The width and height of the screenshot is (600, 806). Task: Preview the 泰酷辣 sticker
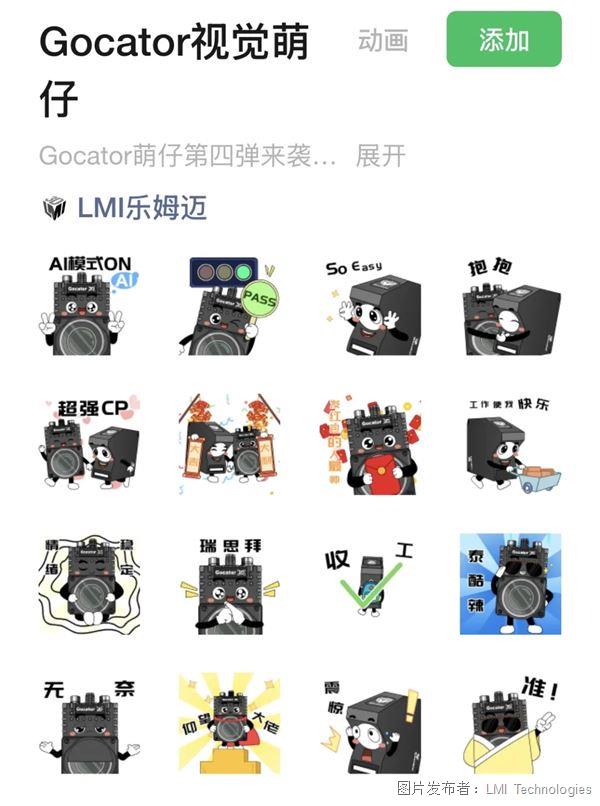(510, 585)
